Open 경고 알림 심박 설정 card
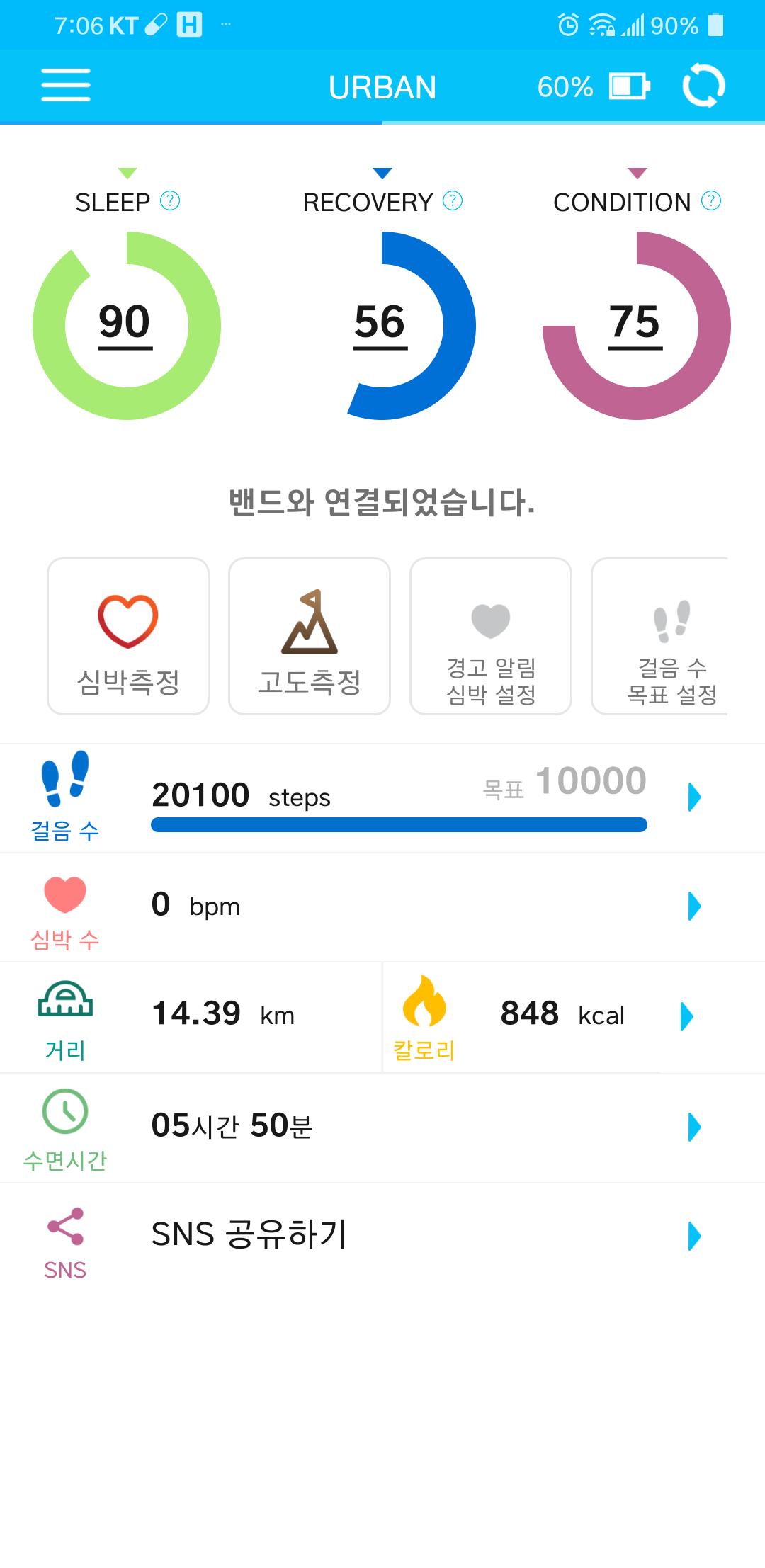Viewport: 765px width, 1568px height. [x=491, y=636]
